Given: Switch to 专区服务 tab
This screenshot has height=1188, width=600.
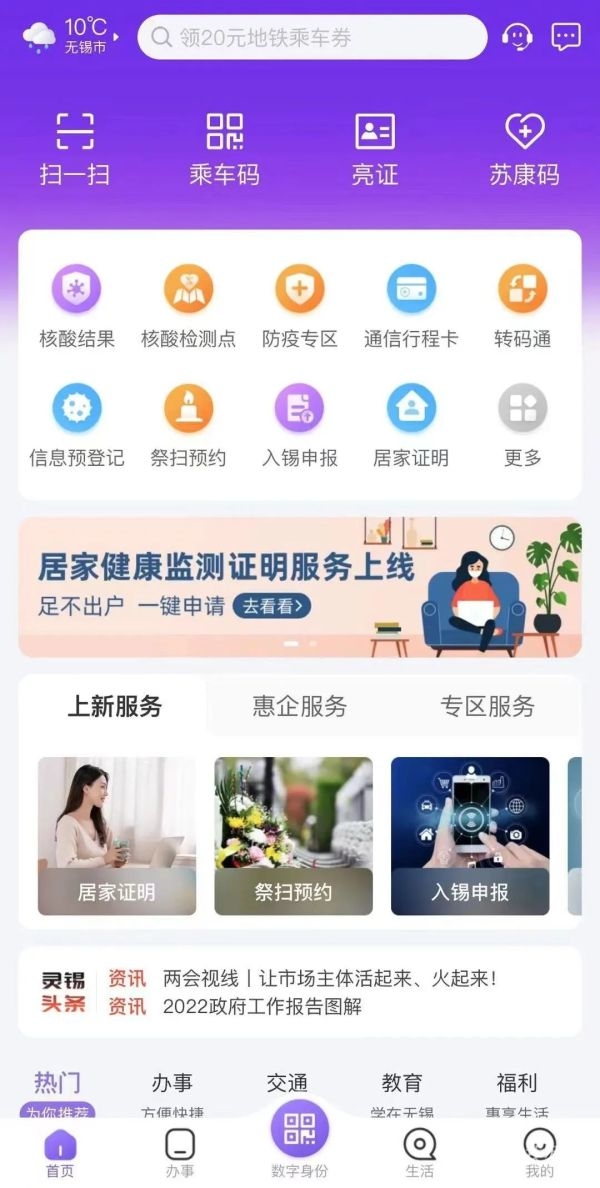Looking at the screenshot, I should coord(487,706).
